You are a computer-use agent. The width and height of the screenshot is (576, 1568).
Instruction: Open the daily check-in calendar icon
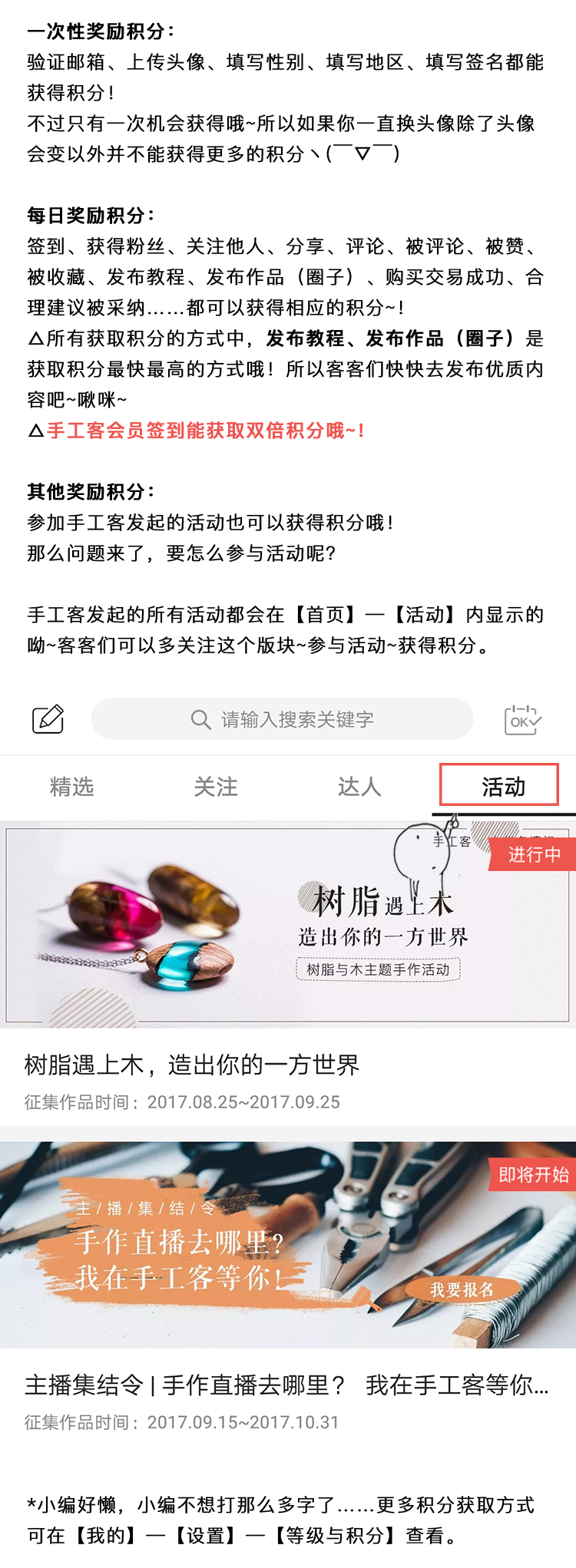click(x=522, y=720)
